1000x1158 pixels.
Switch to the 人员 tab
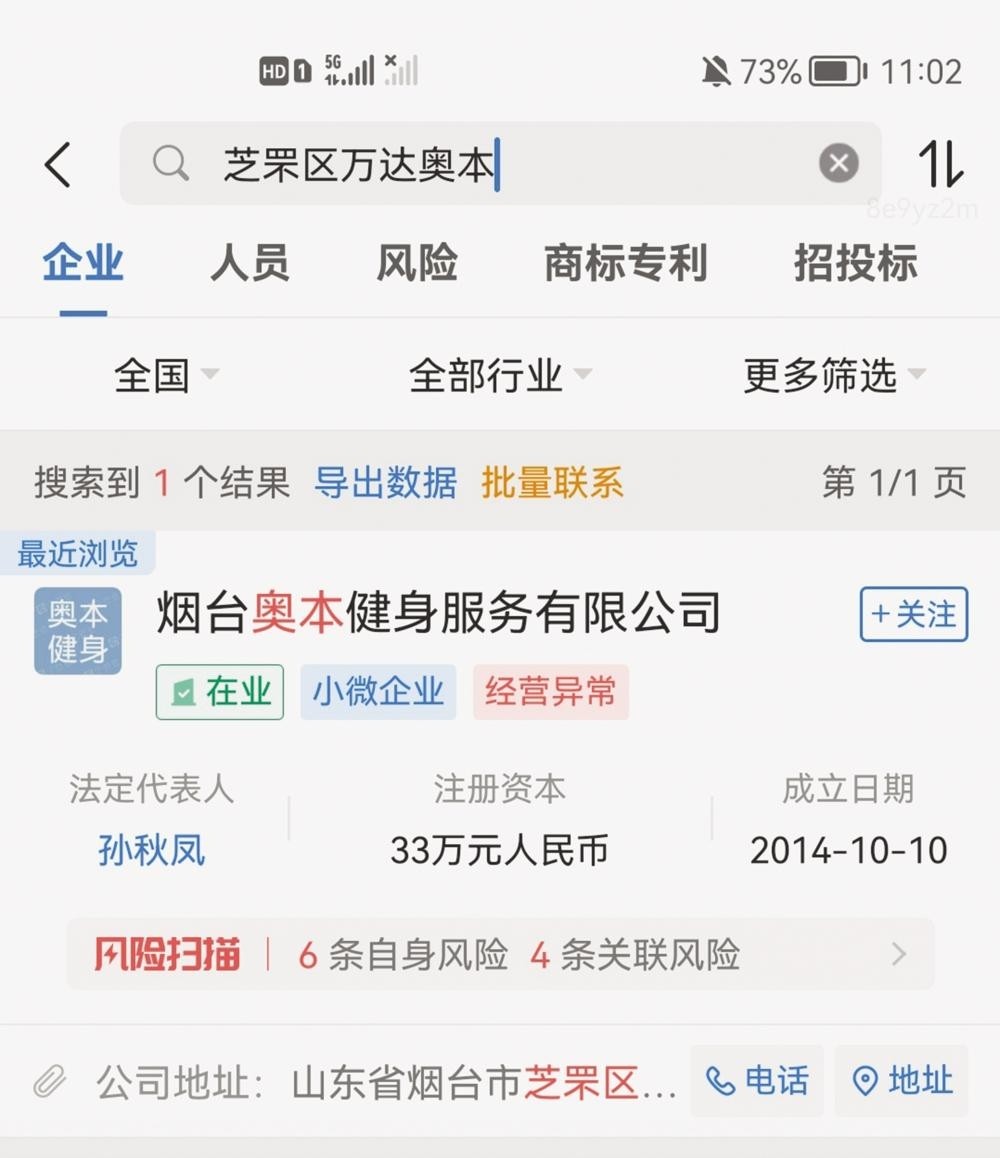[x=249, y=263]
